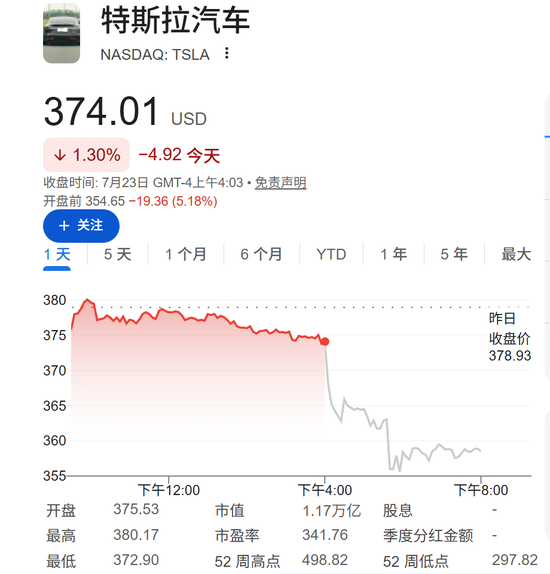This screenshot has width=550, height=574.
Task: View the 1 年 chart range
Action: (394, 254)
